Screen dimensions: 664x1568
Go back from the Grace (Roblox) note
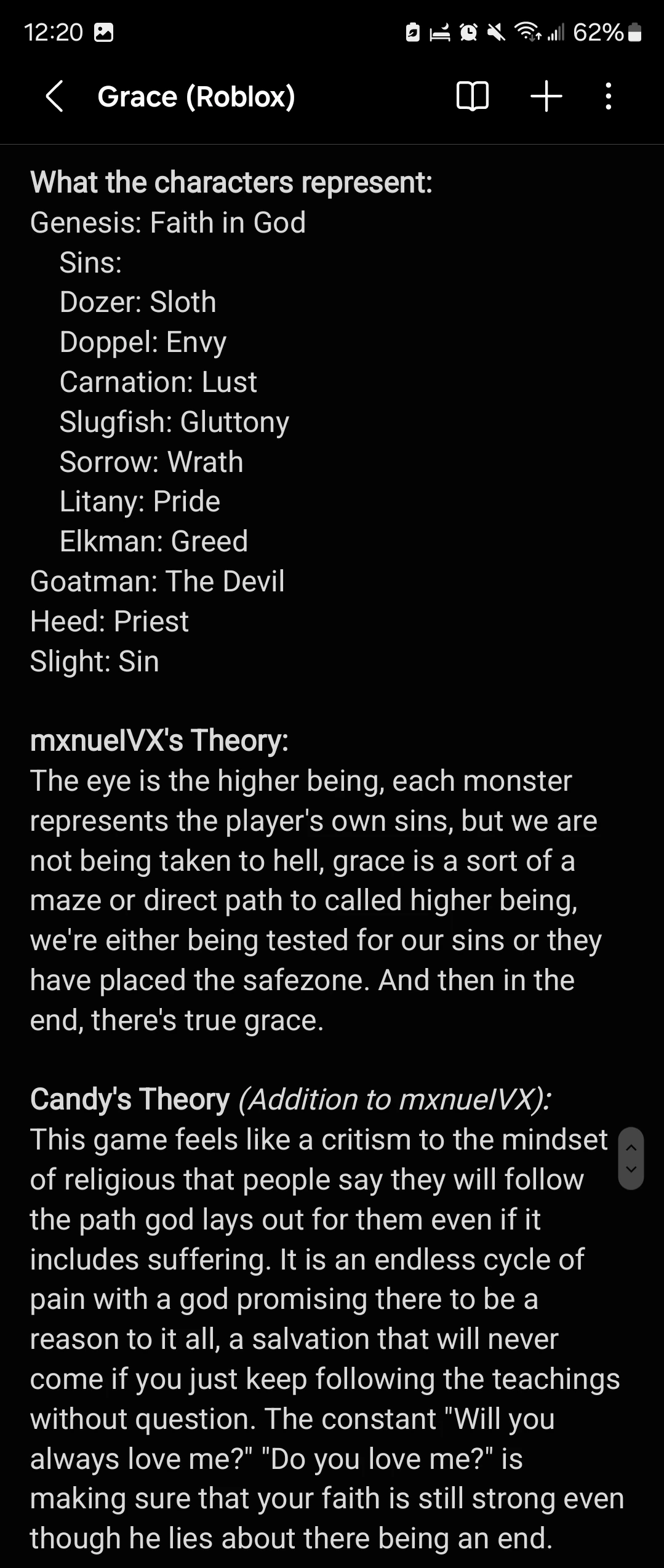[54, 97]
